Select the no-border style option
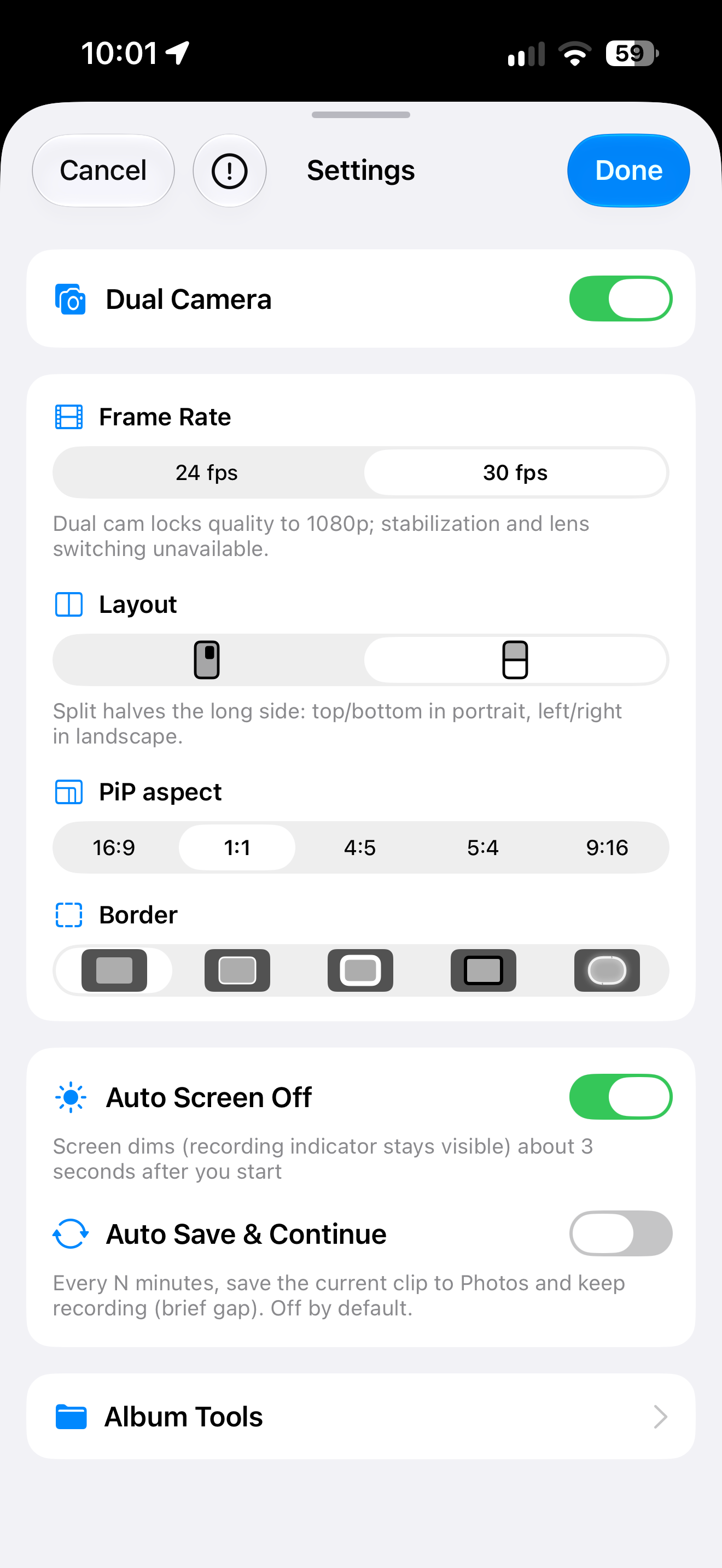This screenshot has height=1568, width=722. [x=114, y=970]
